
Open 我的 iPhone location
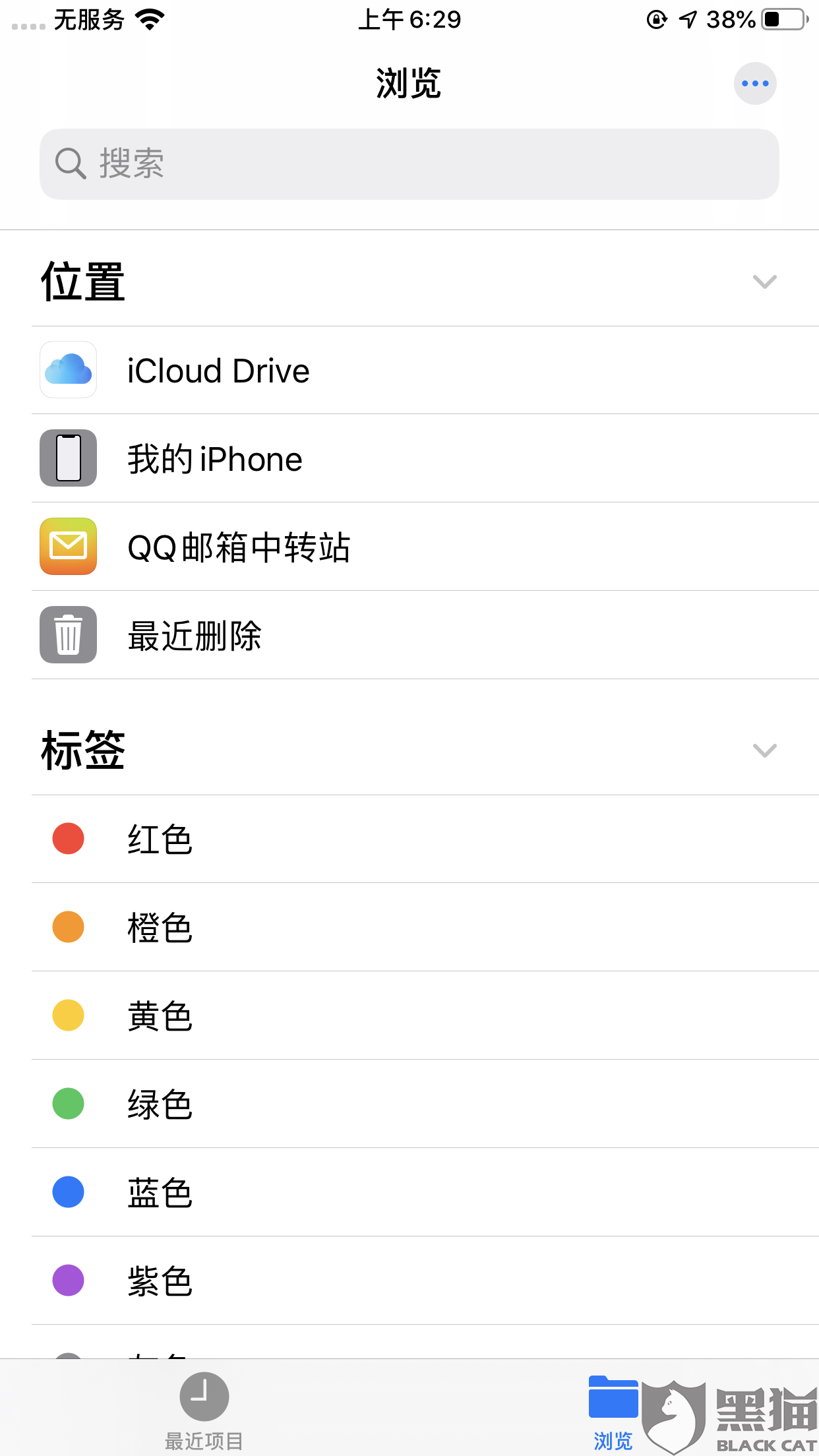point(214,459)
